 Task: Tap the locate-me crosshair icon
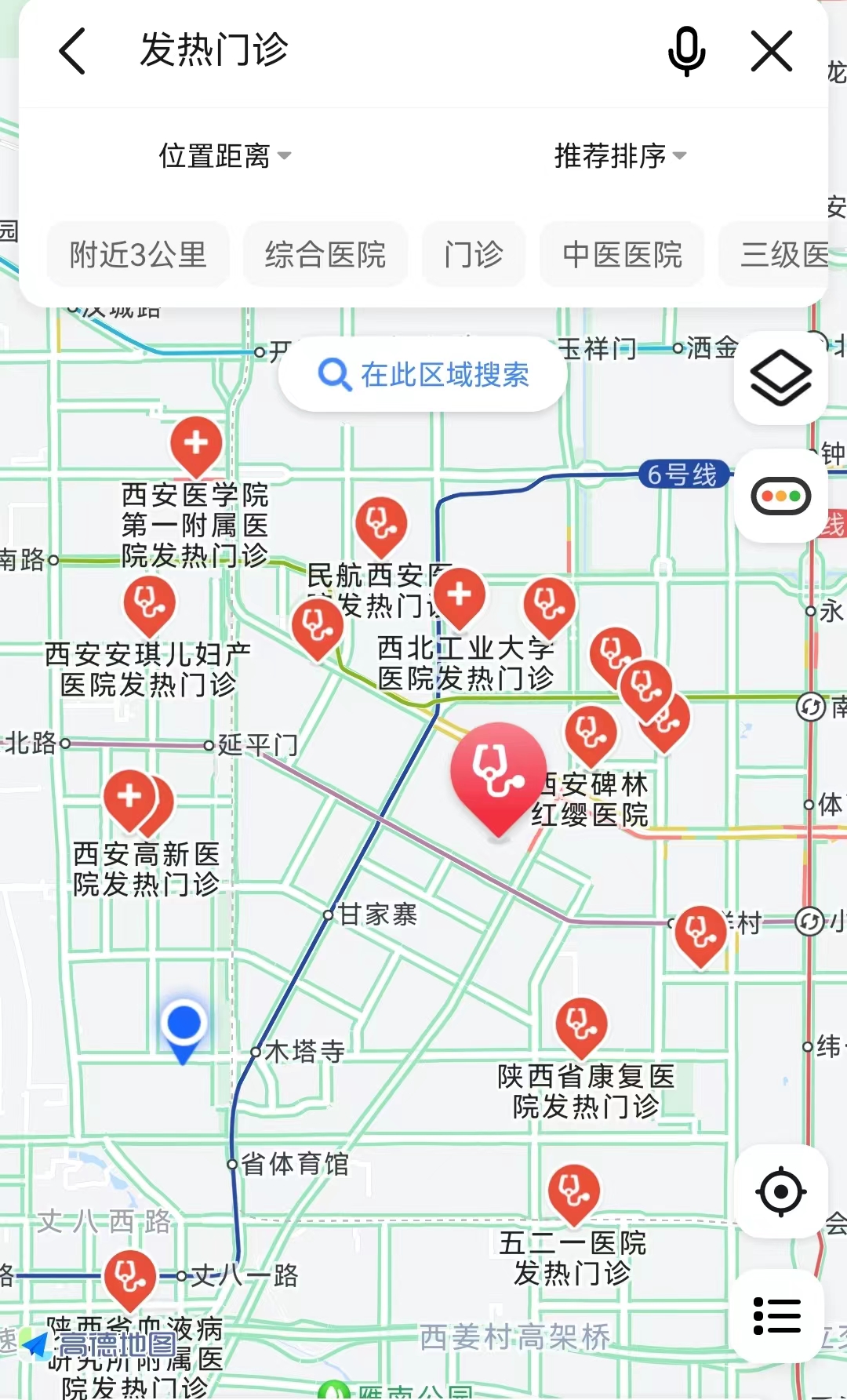(780, 1191)
